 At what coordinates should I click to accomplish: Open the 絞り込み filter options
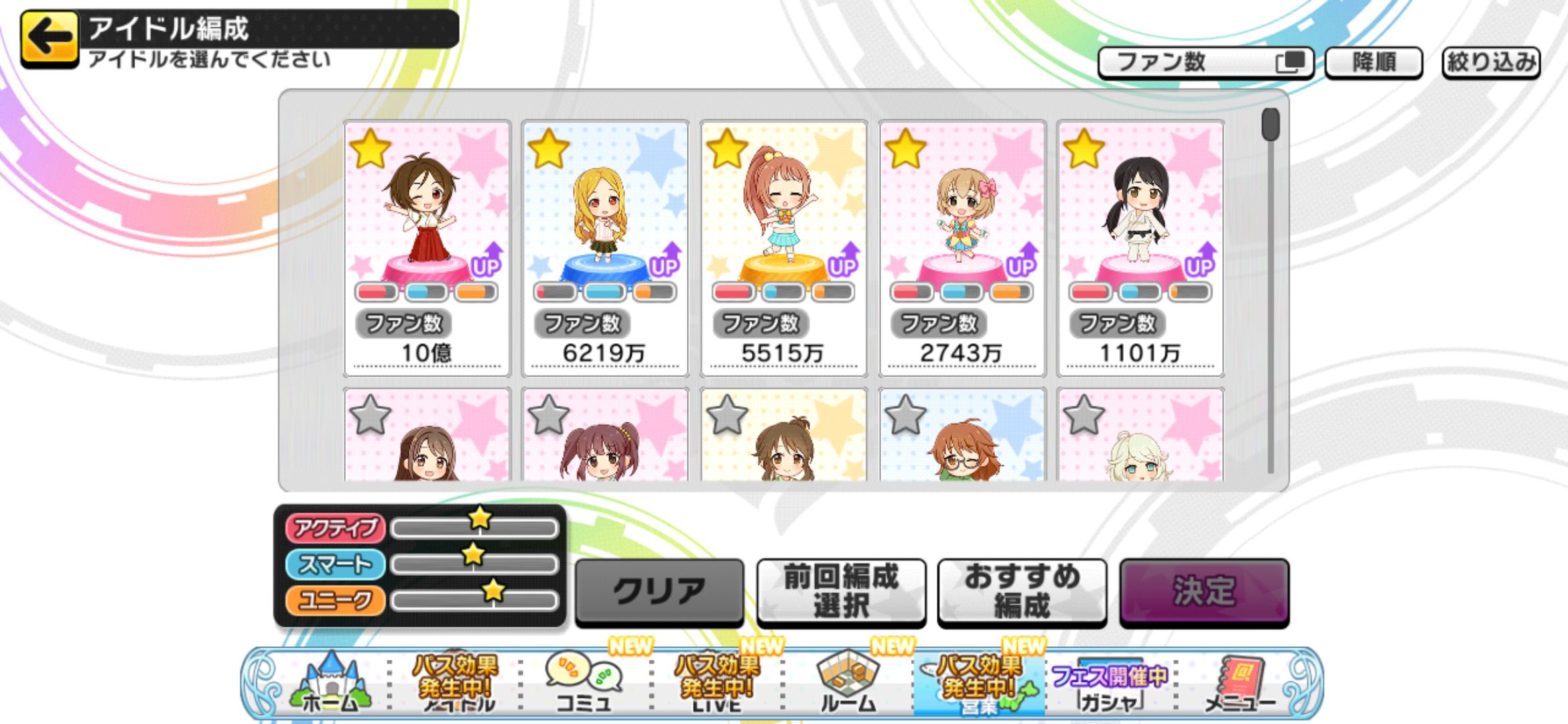1490,63
